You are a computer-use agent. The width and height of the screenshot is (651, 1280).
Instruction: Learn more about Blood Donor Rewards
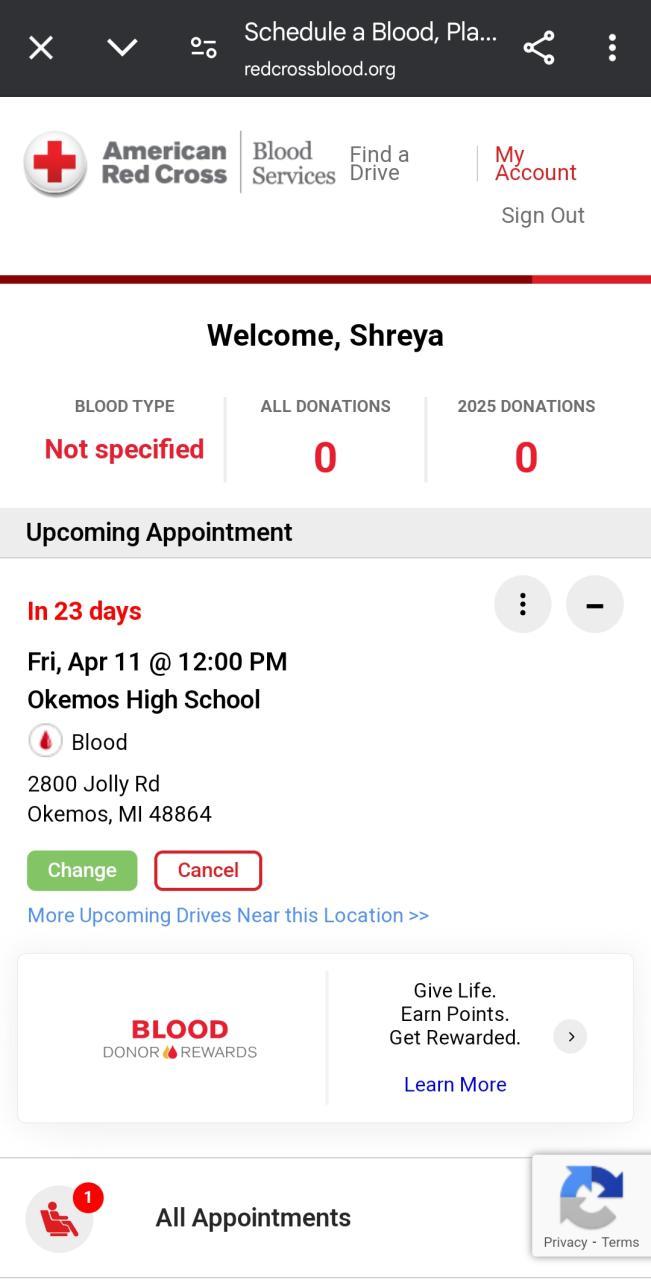point(455,1084)
